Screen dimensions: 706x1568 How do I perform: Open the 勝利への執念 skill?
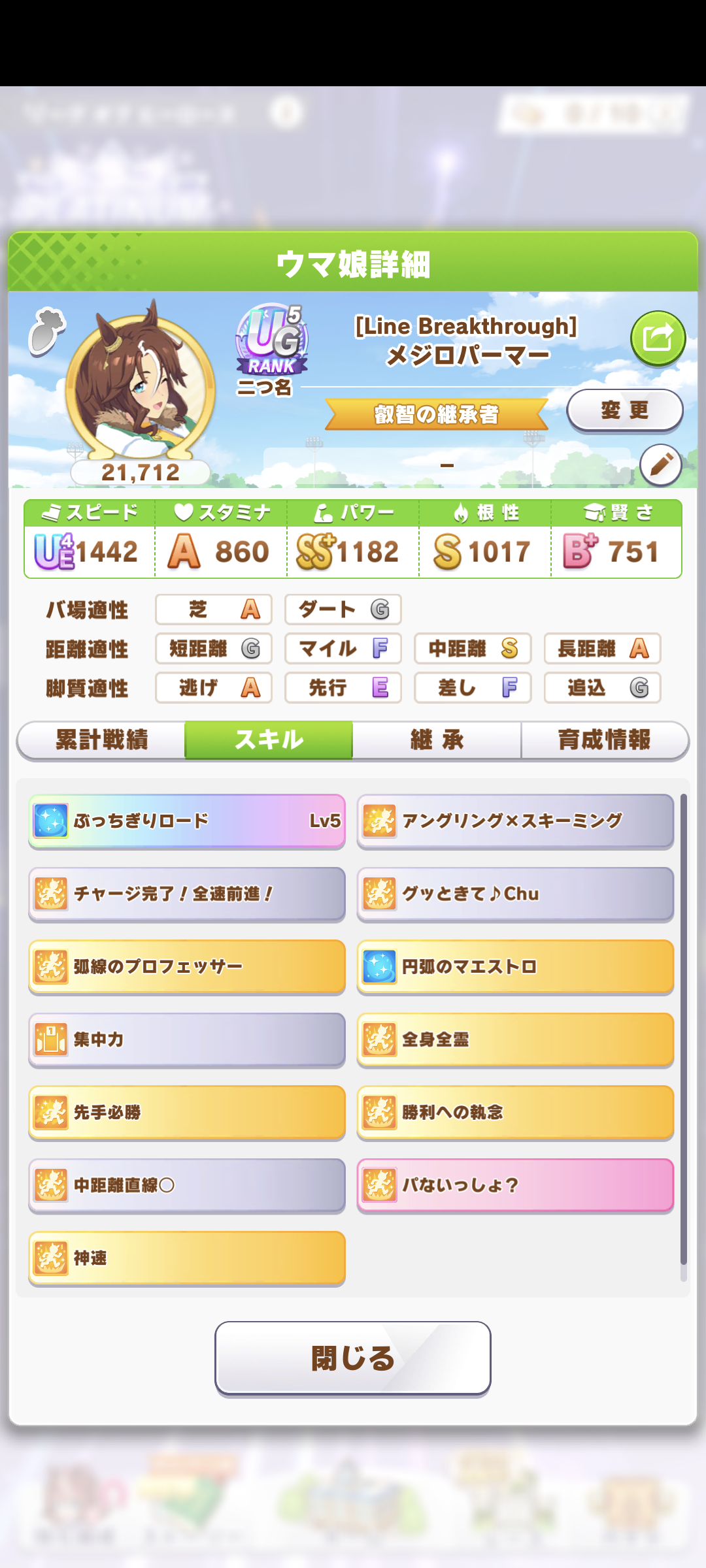[x=515, y=1113]
